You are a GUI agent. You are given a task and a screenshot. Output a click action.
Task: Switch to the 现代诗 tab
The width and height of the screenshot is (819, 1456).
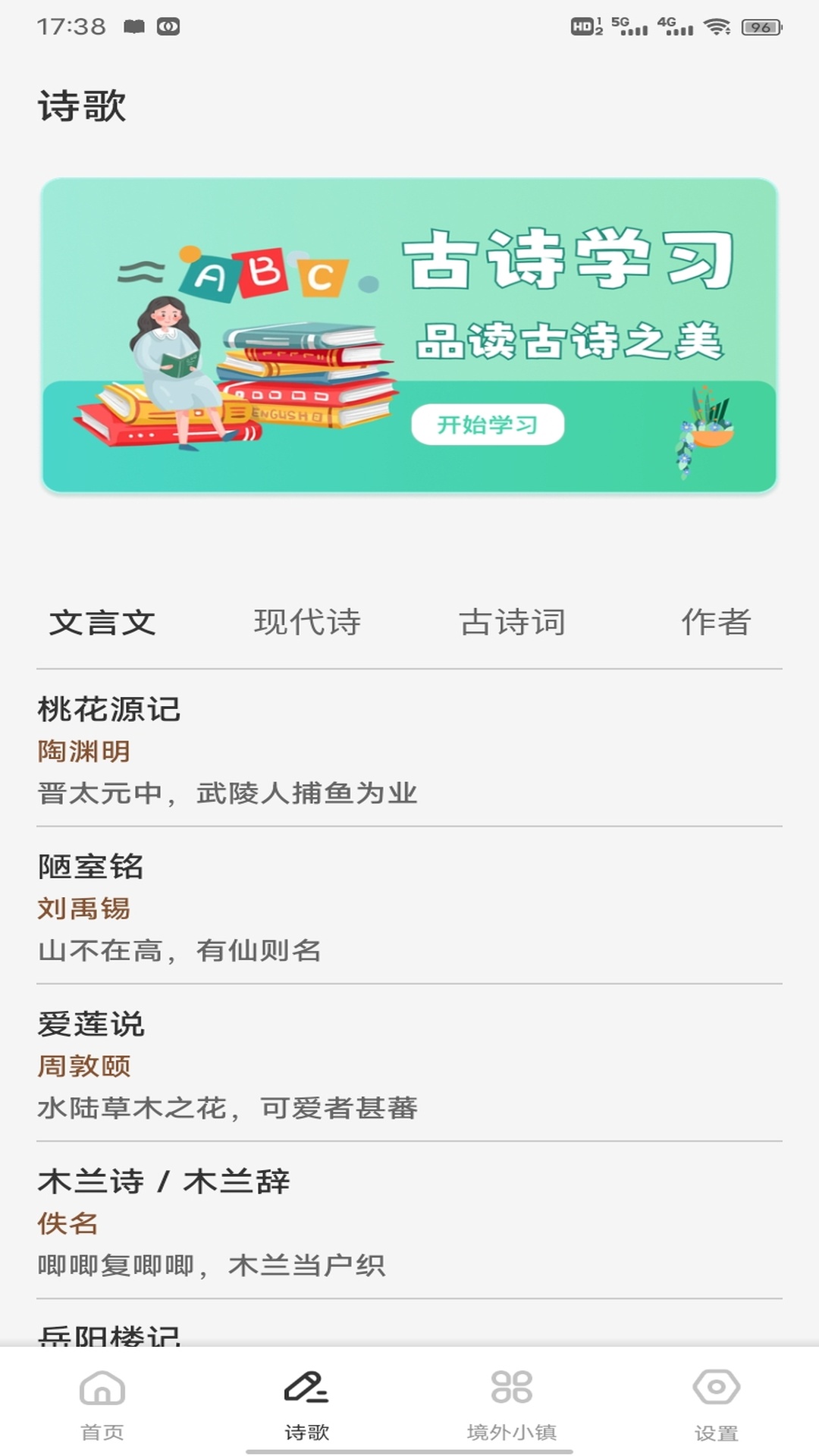click(x=307, y=623)
